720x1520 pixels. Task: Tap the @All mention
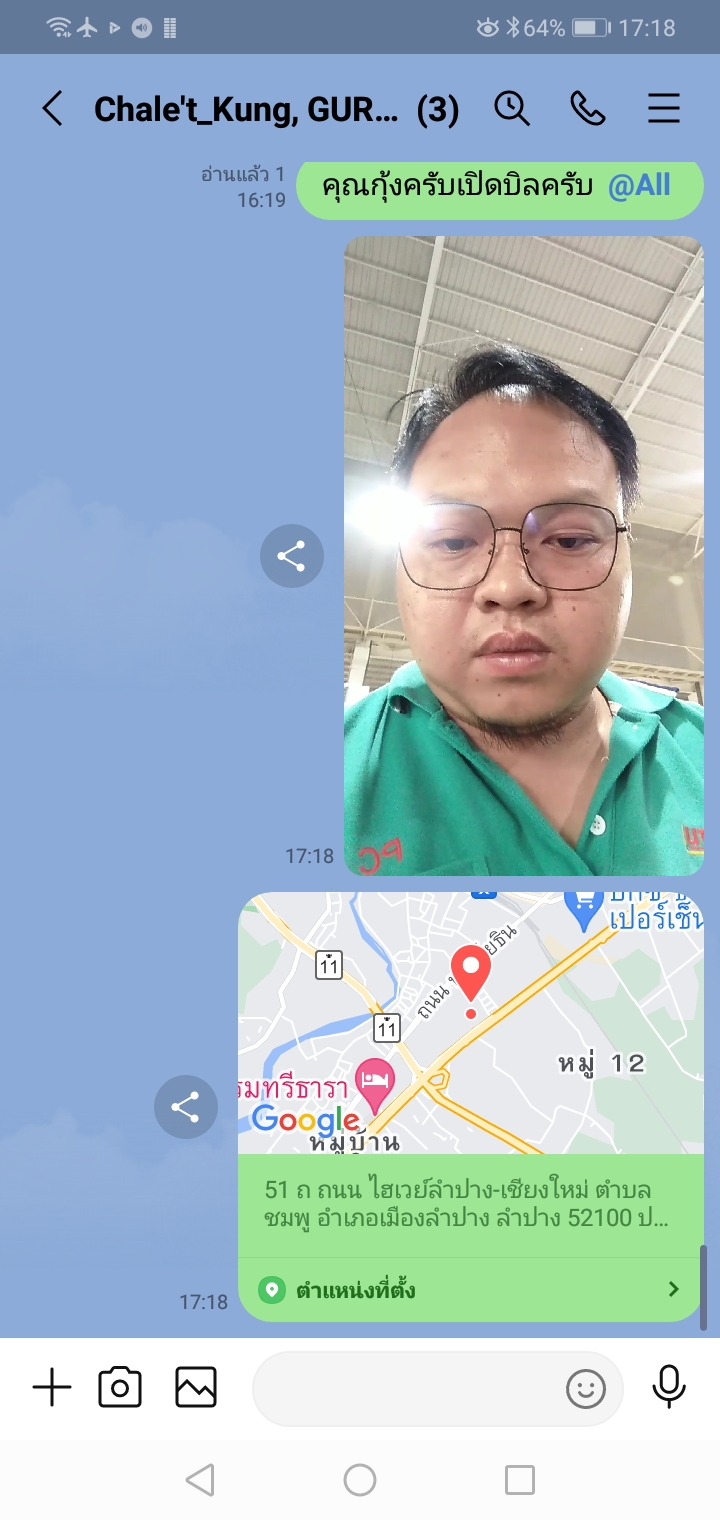[x=639, y=186]
